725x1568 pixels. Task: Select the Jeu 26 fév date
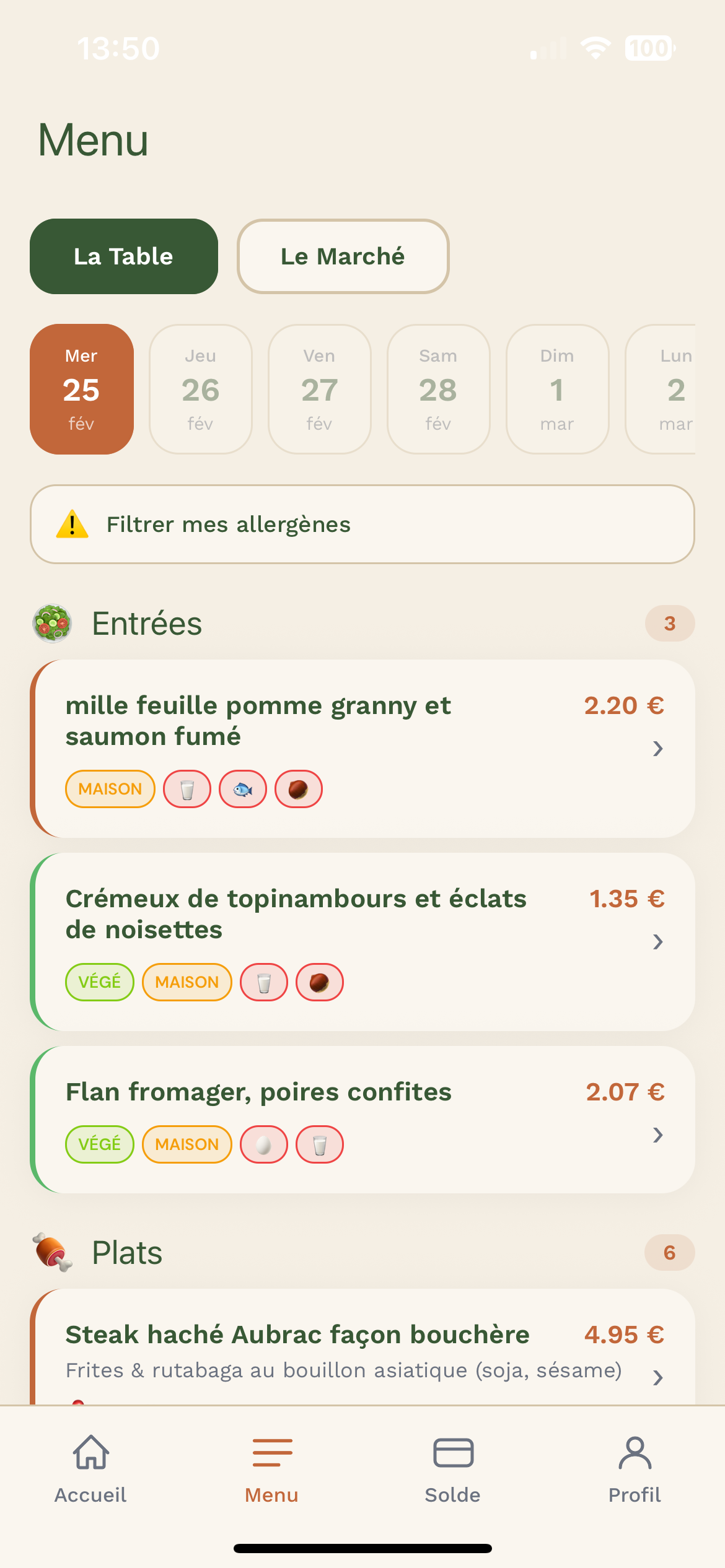coord(200,389)
